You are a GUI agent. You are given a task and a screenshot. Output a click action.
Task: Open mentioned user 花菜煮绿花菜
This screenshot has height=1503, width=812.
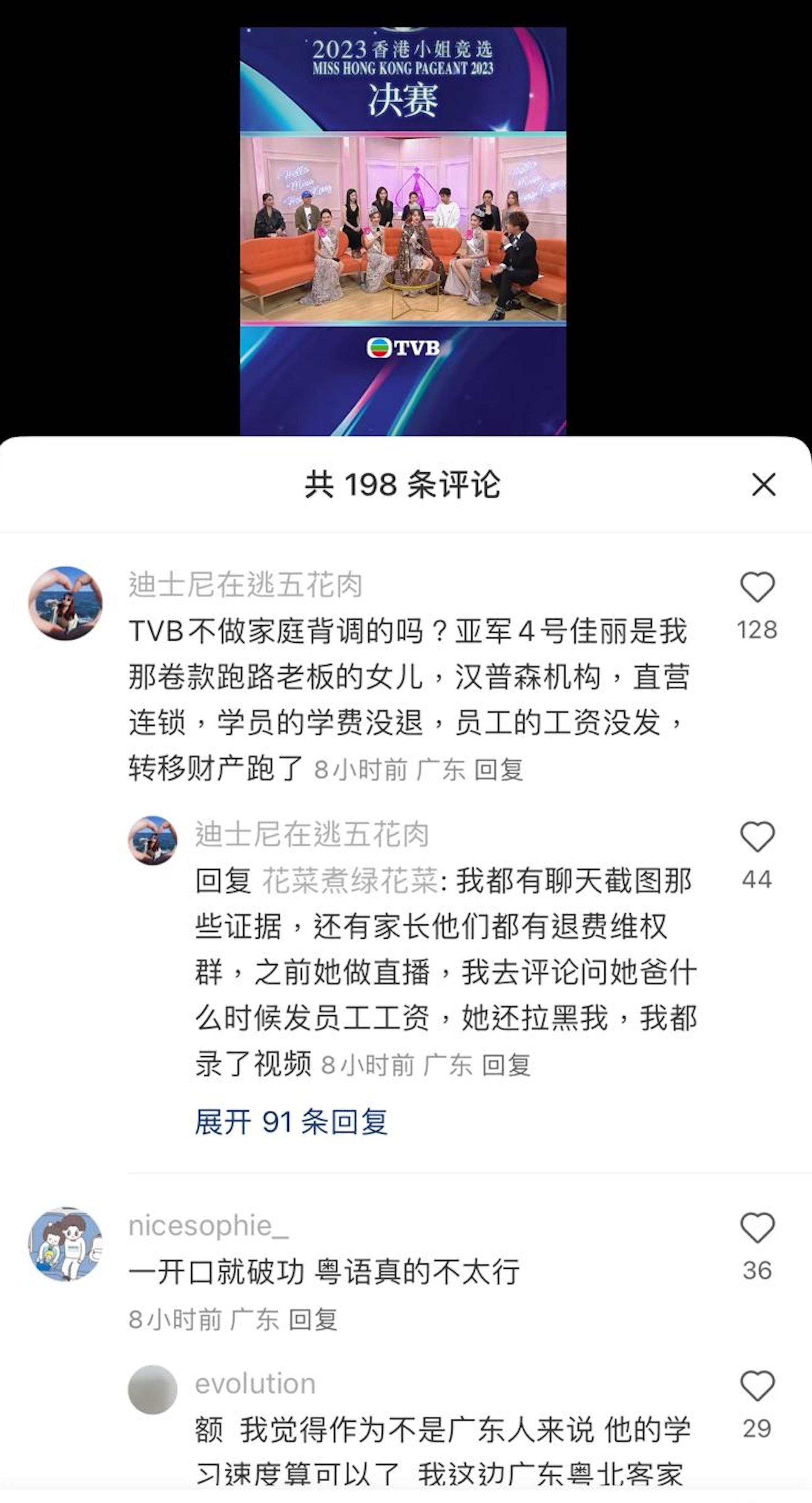pos(350,880)
